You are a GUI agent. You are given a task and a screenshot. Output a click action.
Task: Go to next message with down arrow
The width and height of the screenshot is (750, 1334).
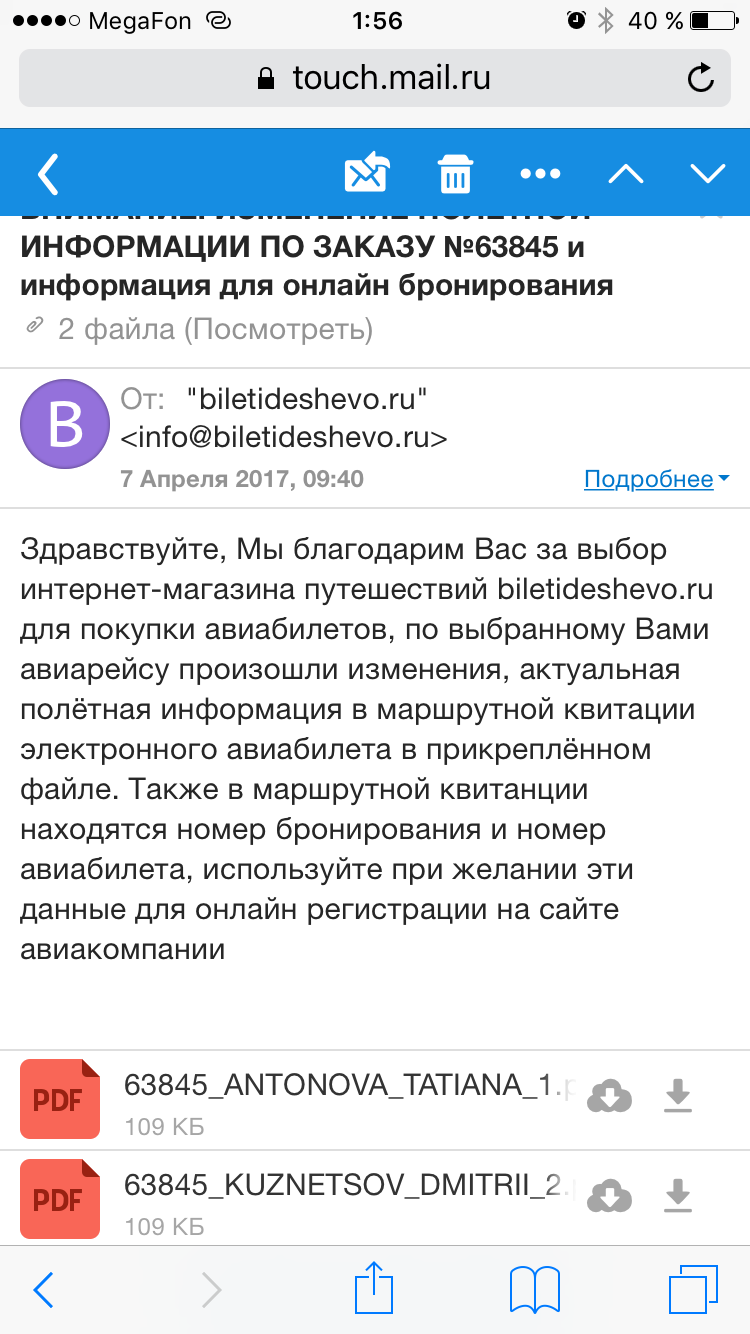(x=707, y=174)
